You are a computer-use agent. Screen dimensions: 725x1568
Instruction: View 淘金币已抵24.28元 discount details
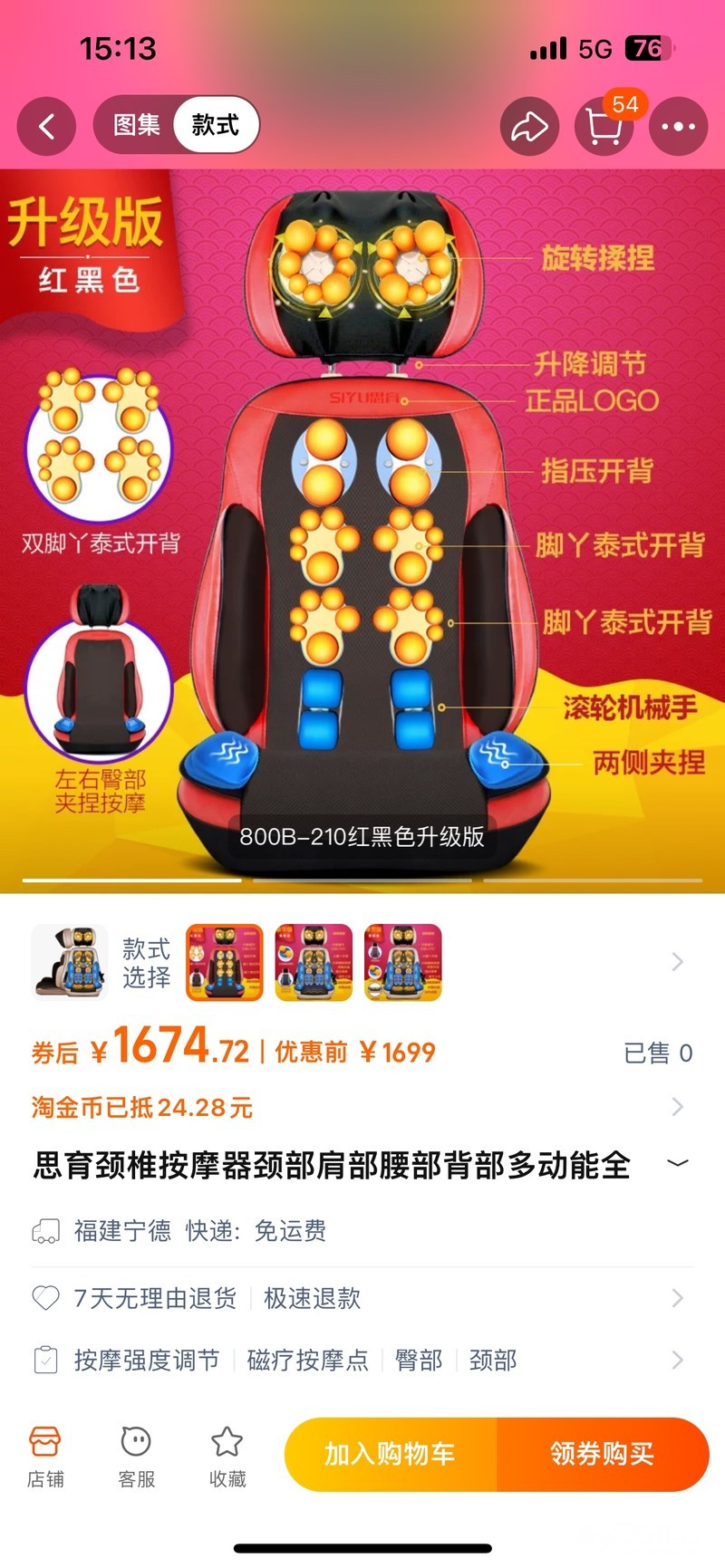click(362, 1107)
